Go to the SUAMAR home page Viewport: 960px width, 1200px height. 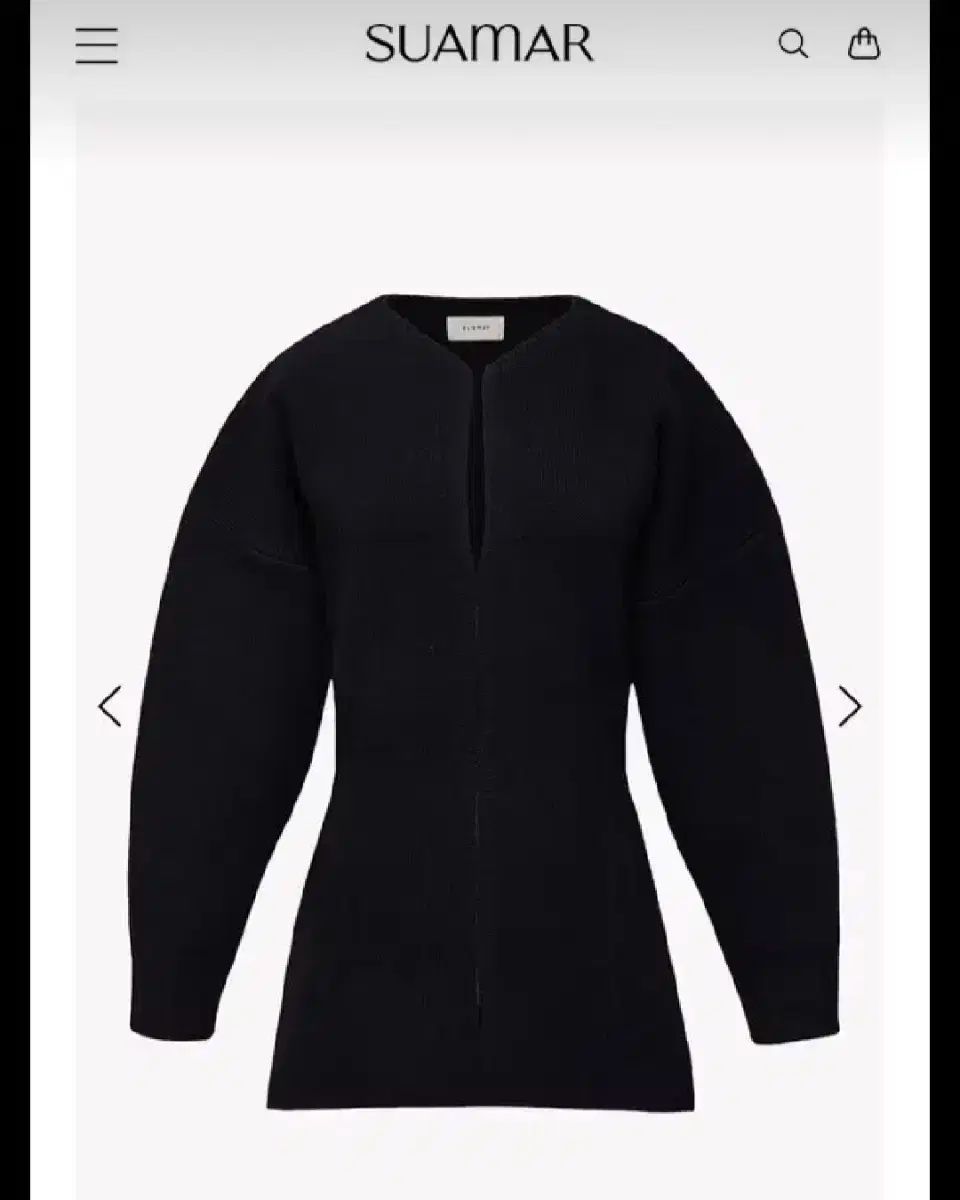pyautogui.click(x=479, y=44)
